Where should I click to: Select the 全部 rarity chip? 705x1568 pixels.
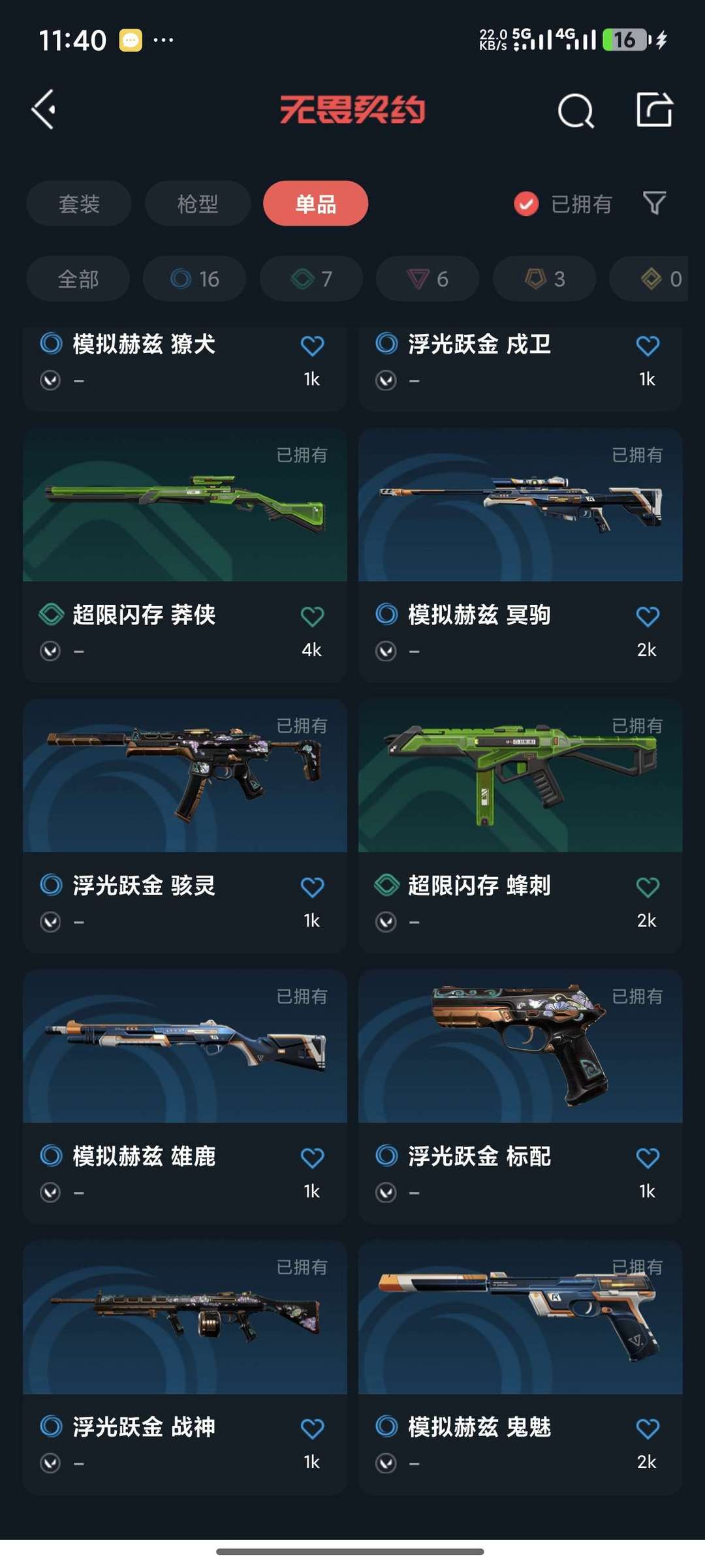click(78, 279)
